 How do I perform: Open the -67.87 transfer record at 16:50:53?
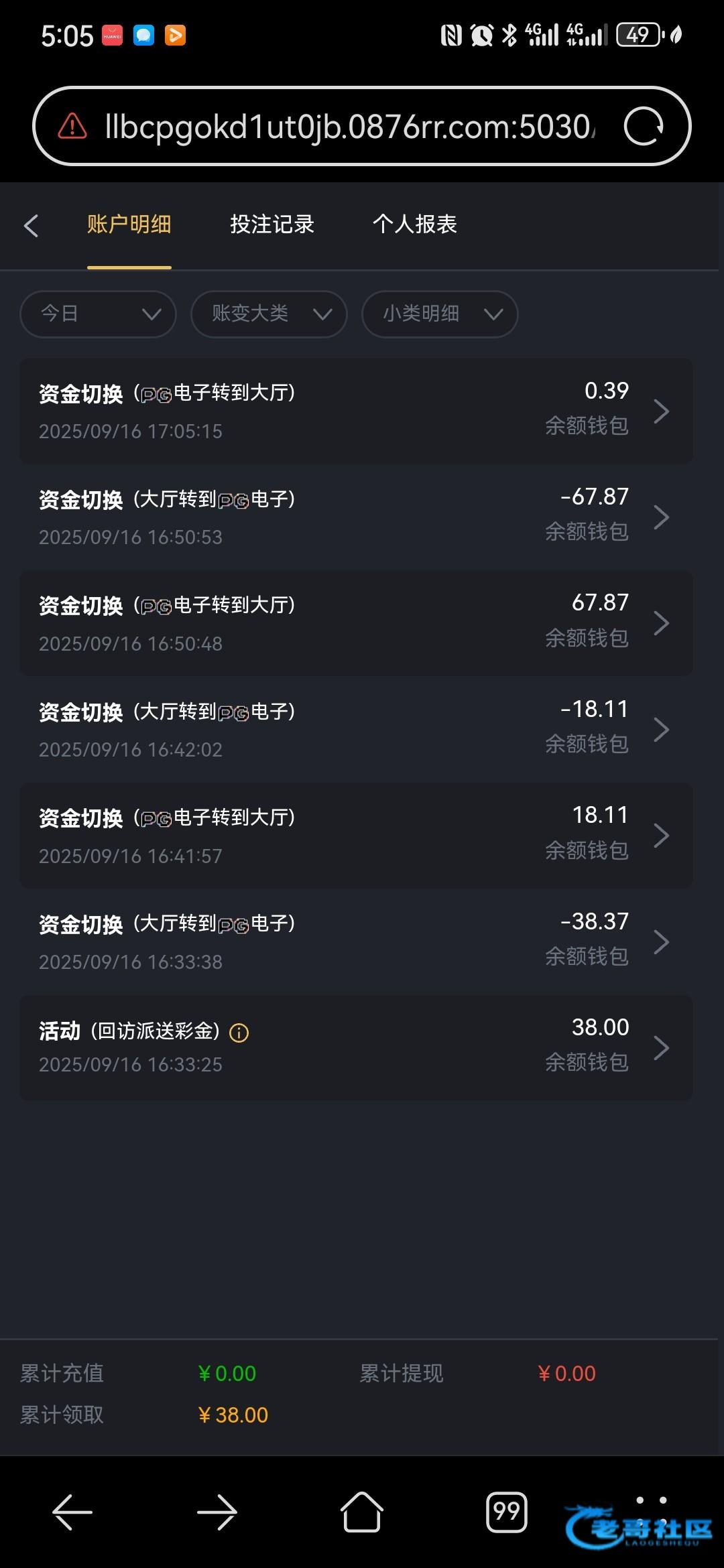pyautogui.click(x=356, y=517)
